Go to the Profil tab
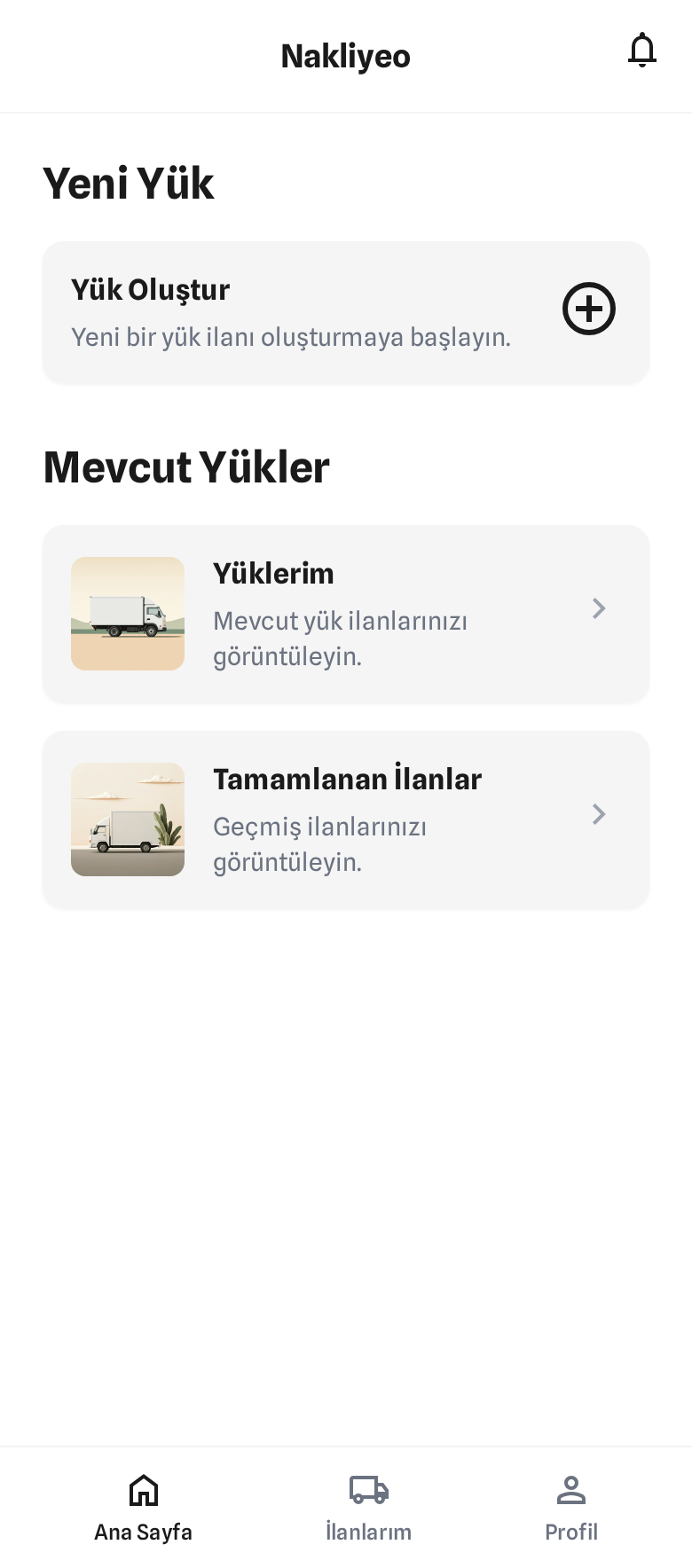Screen dimensions: 692x1568 [571, 1505]
